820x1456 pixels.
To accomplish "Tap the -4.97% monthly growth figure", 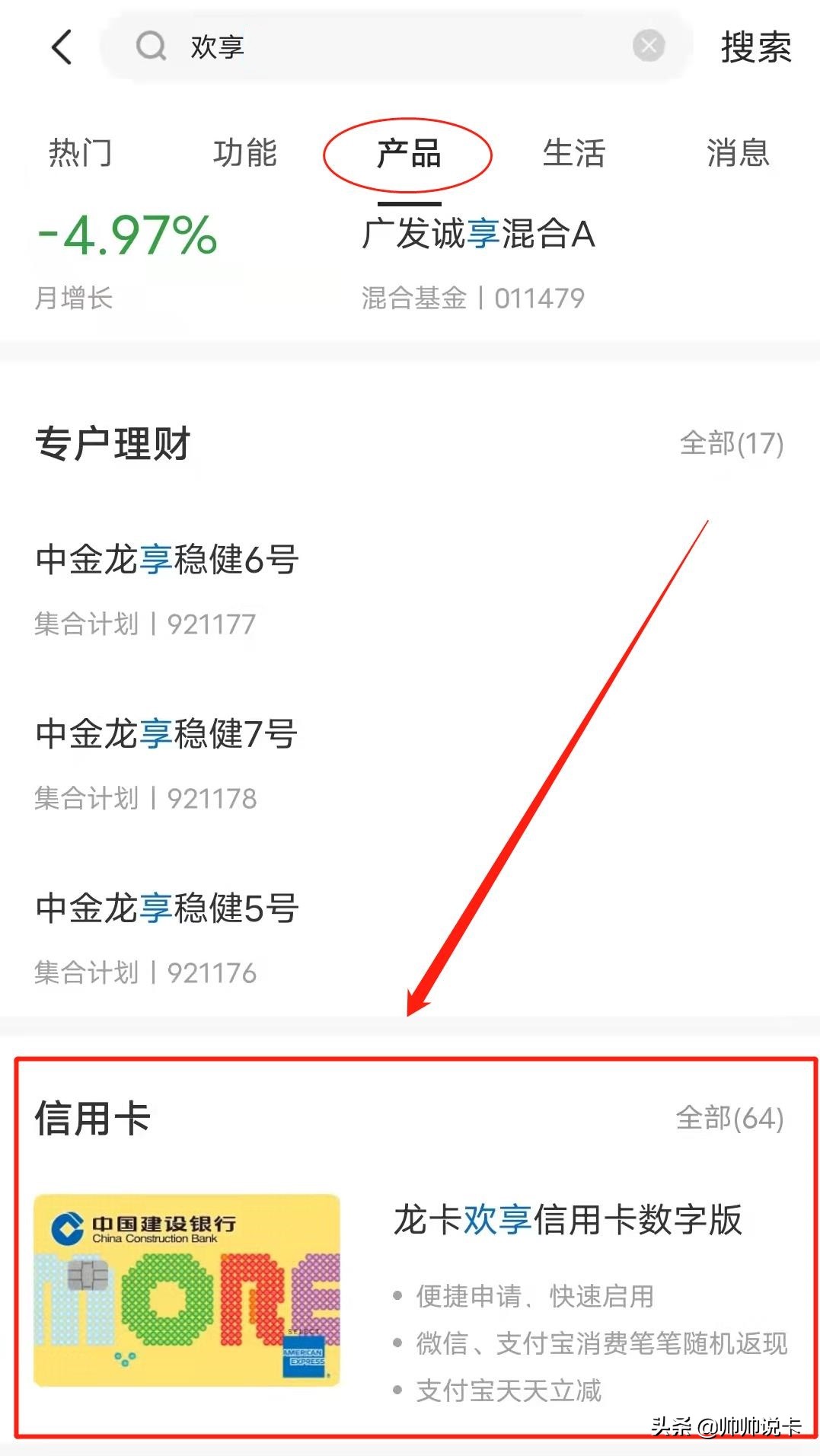I will tap(128, 238).
